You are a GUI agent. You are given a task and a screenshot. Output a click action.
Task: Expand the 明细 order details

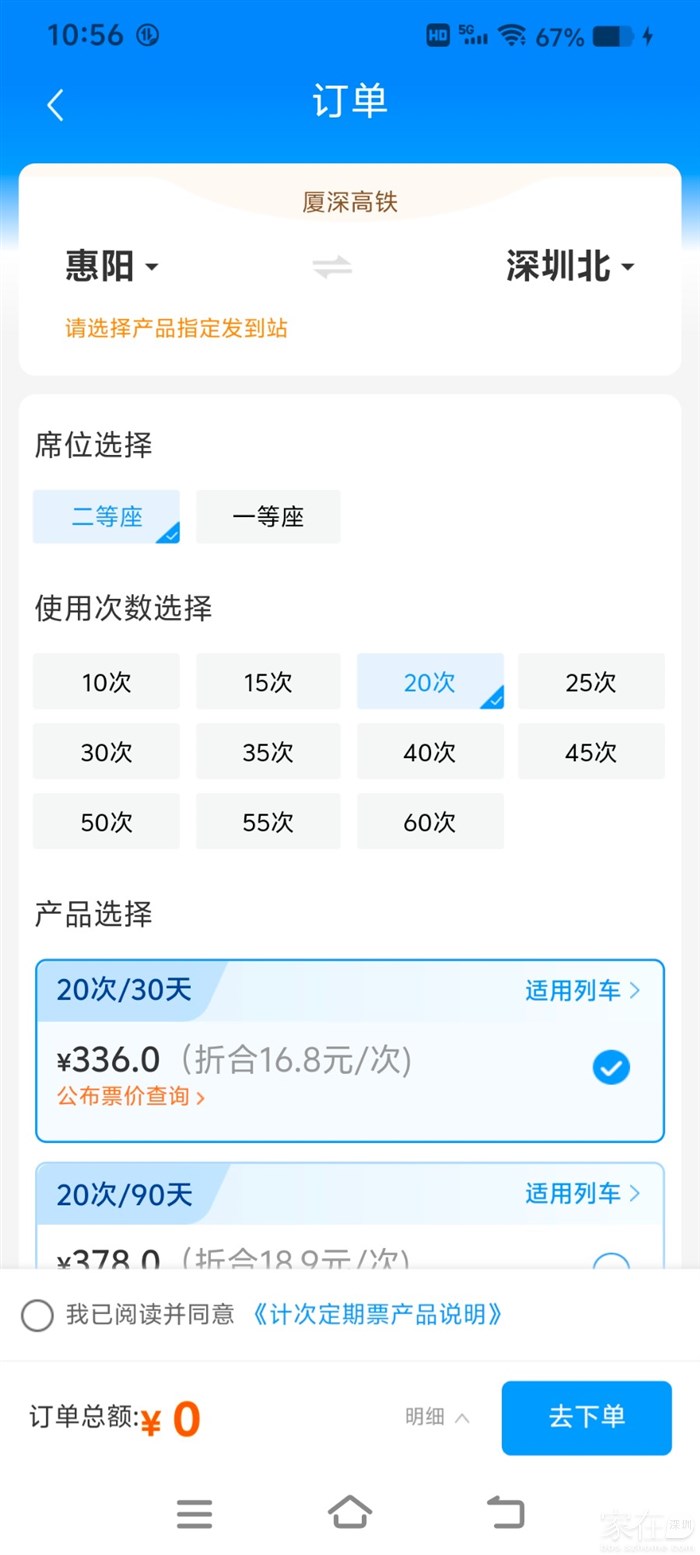point(437,1417)
